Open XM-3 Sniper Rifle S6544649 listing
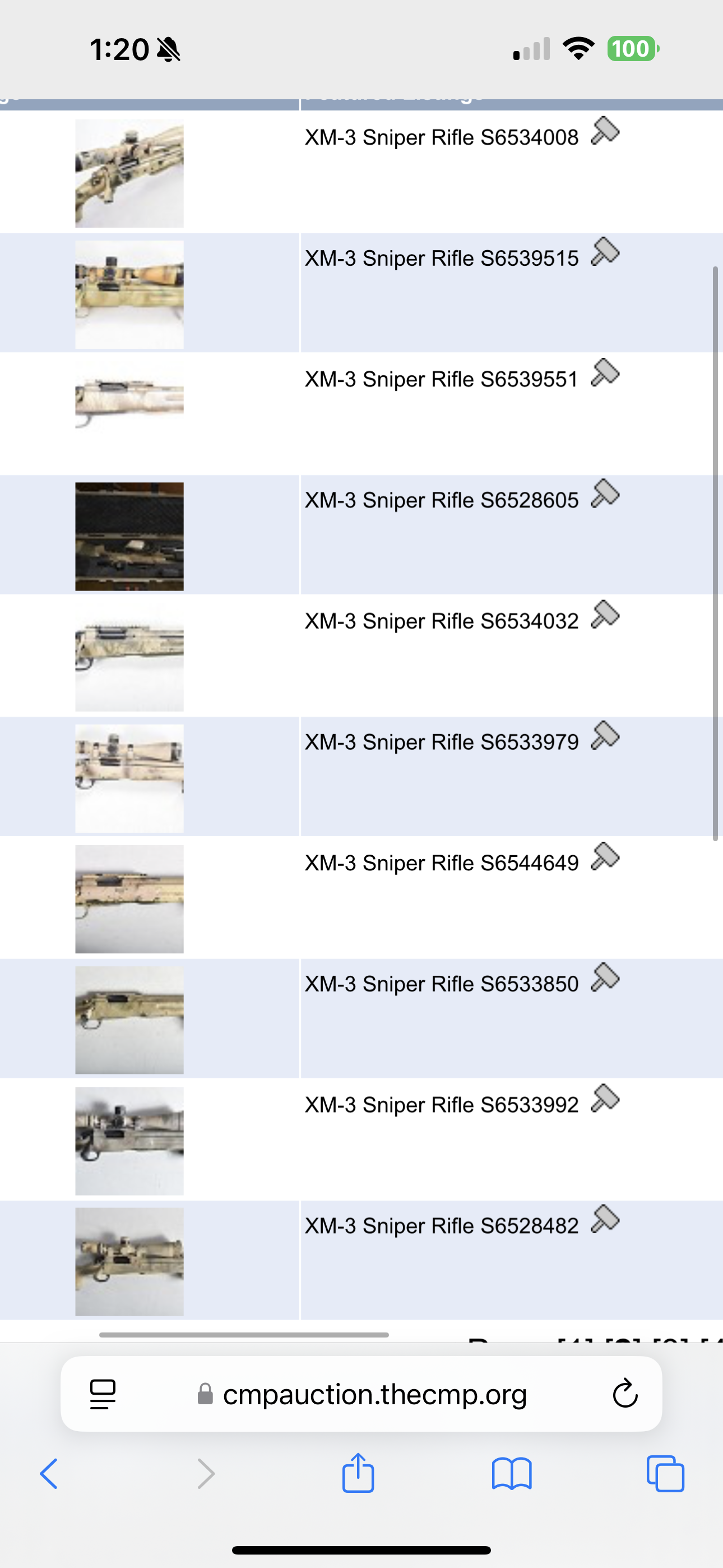Image resolution: width=723 pixels, height=1568 pixels. pos(441,863)
